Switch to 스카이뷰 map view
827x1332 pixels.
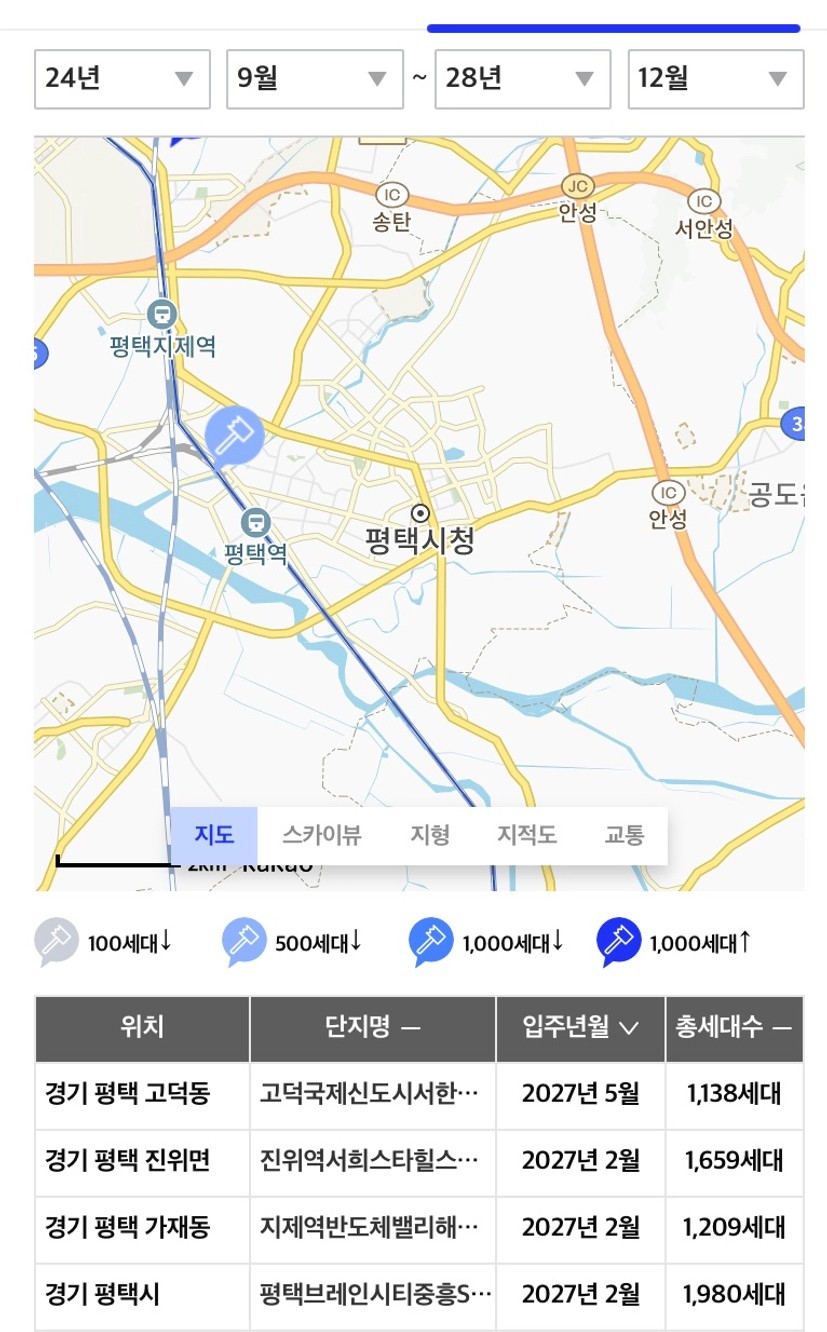(x=321, y=835)
